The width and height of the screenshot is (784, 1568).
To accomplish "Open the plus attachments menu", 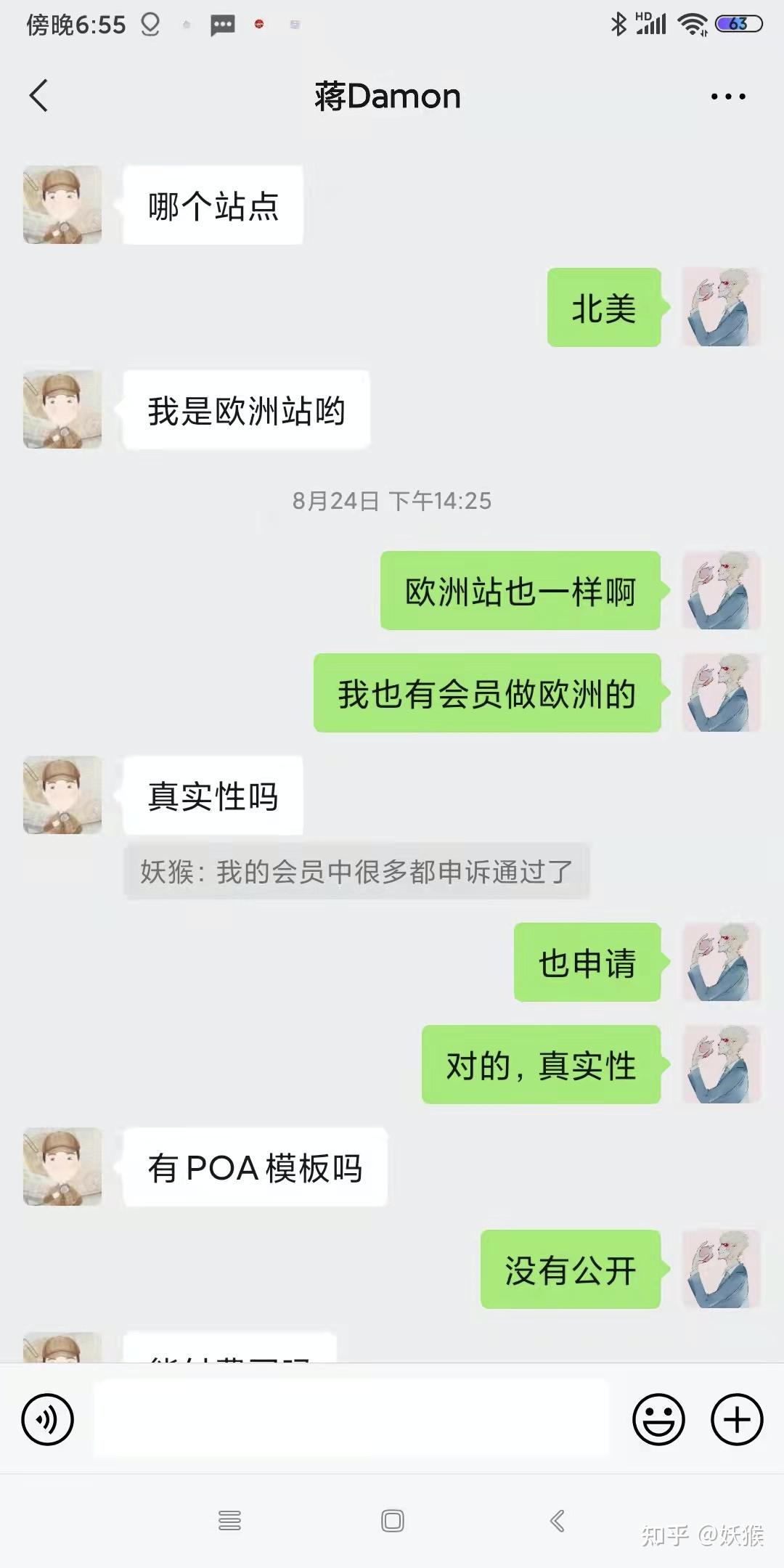I will click(x=736, y=1419).
